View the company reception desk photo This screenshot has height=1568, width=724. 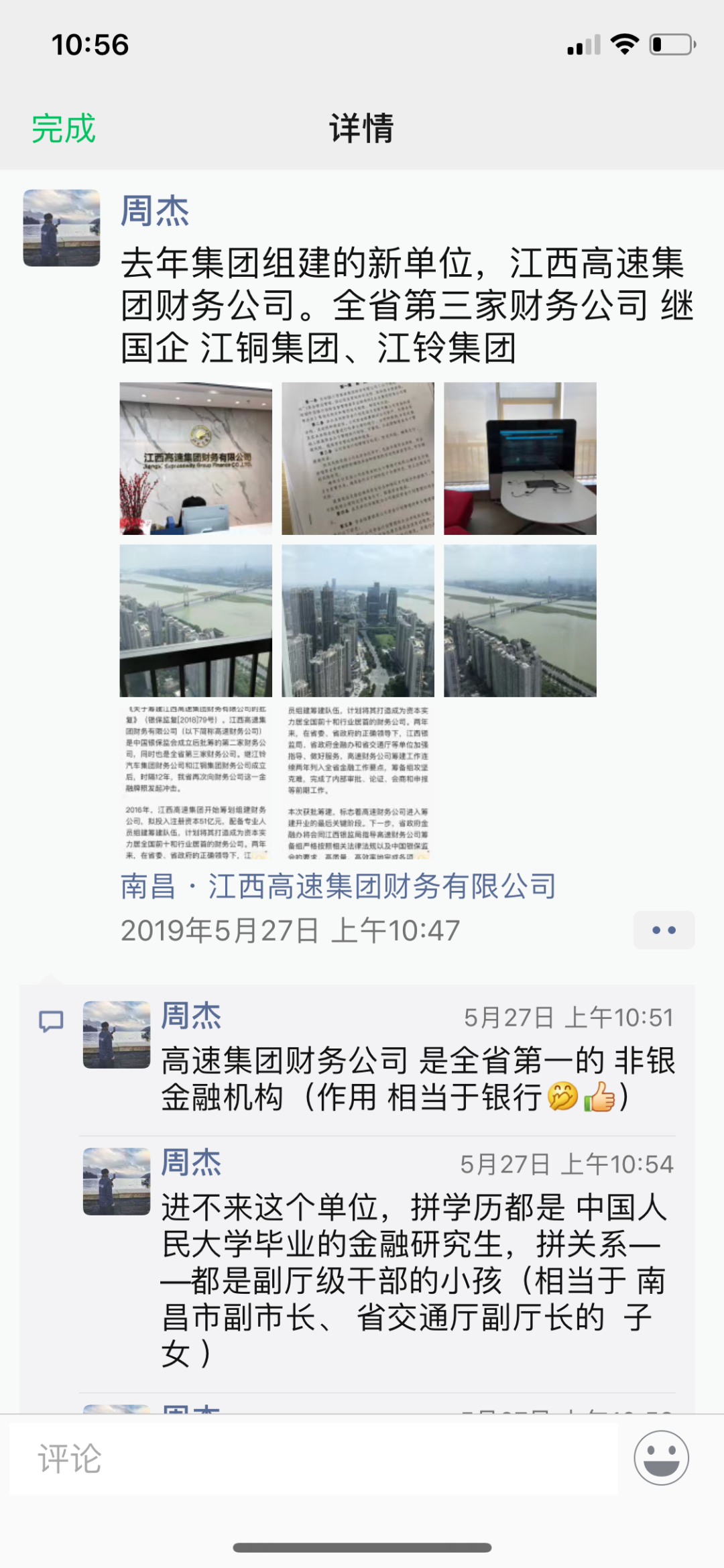click(196, 459)
